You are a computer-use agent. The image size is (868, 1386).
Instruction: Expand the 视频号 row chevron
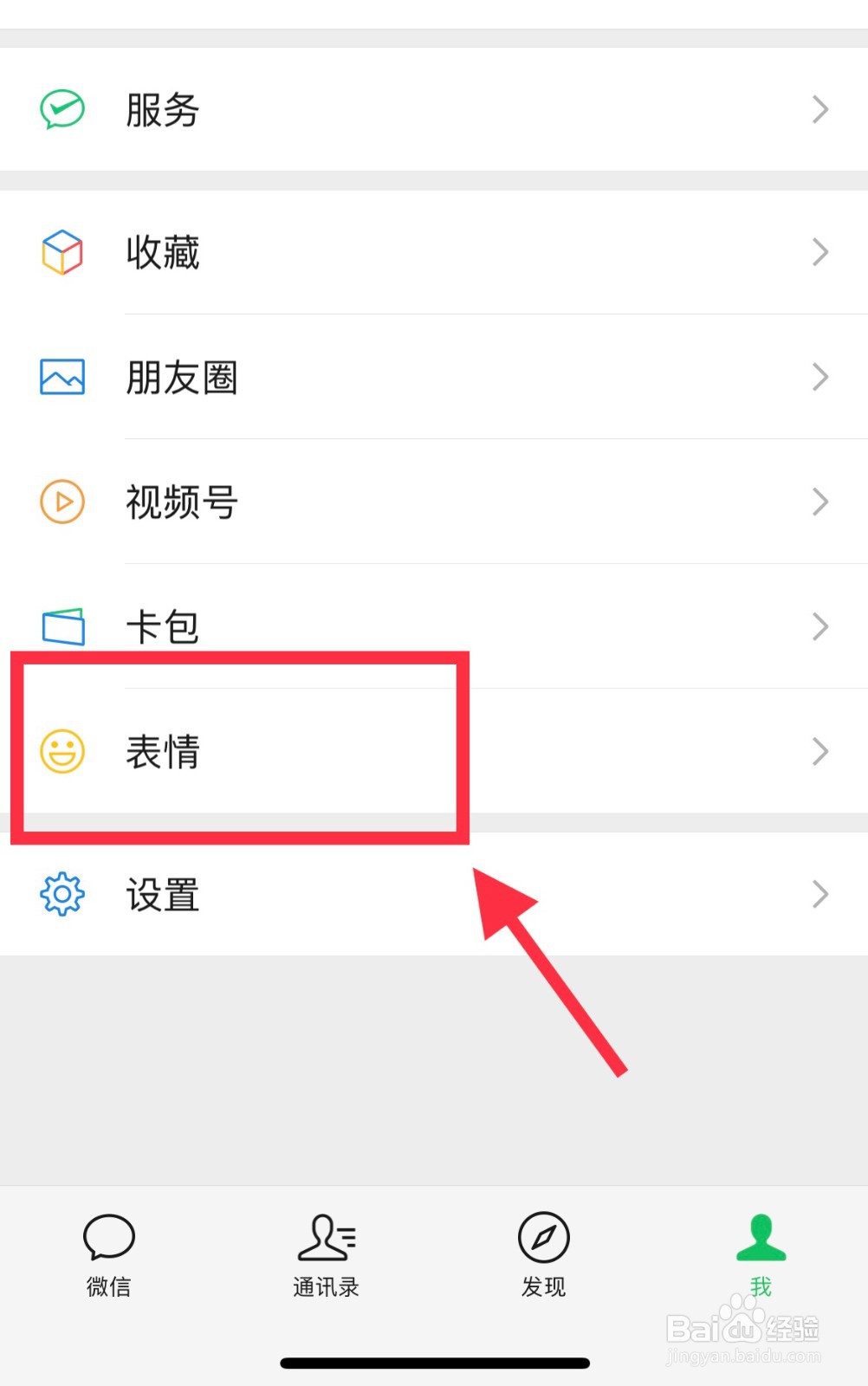tap(819, 502)
